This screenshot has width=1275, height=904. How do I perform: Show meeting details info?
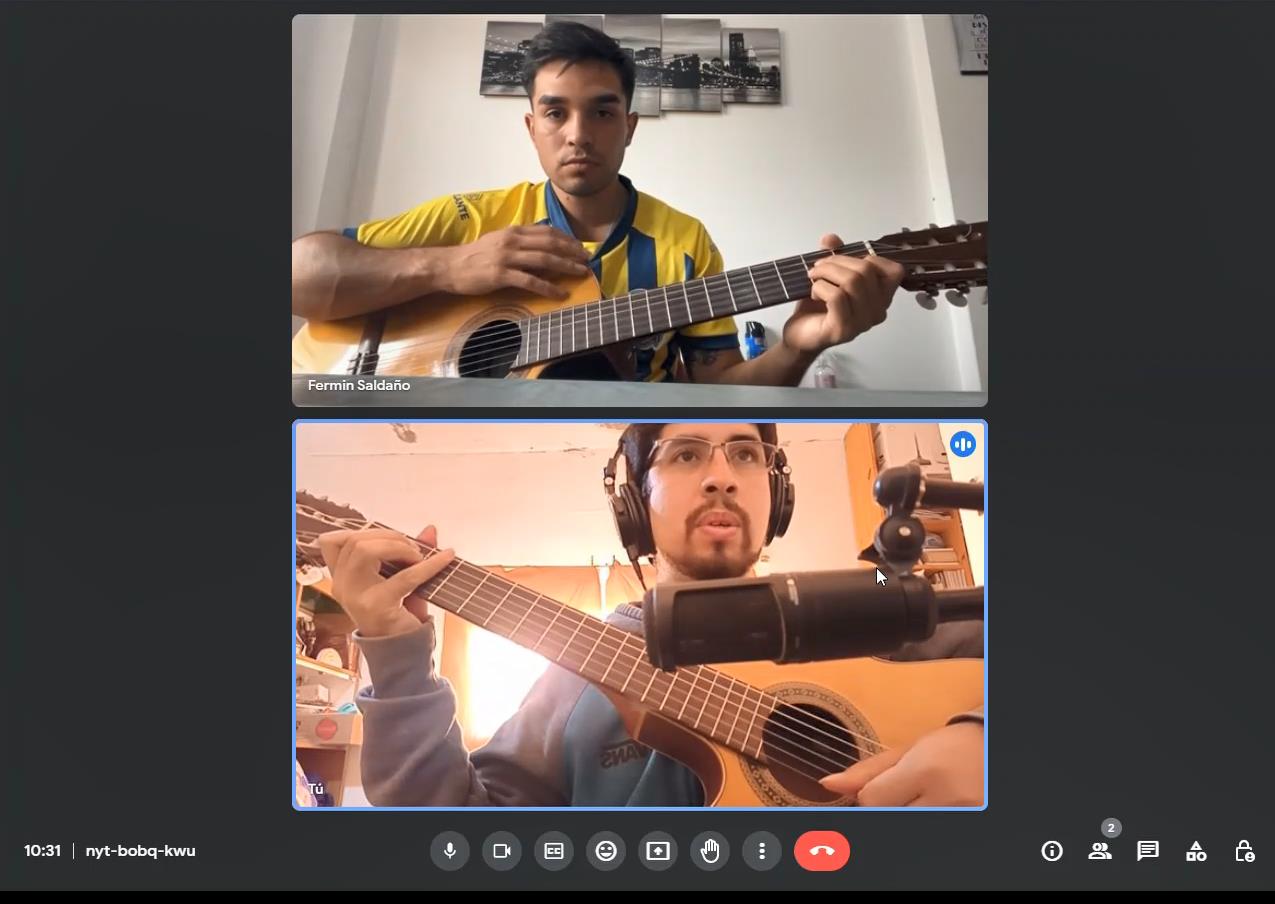[x=1052, y=851]
